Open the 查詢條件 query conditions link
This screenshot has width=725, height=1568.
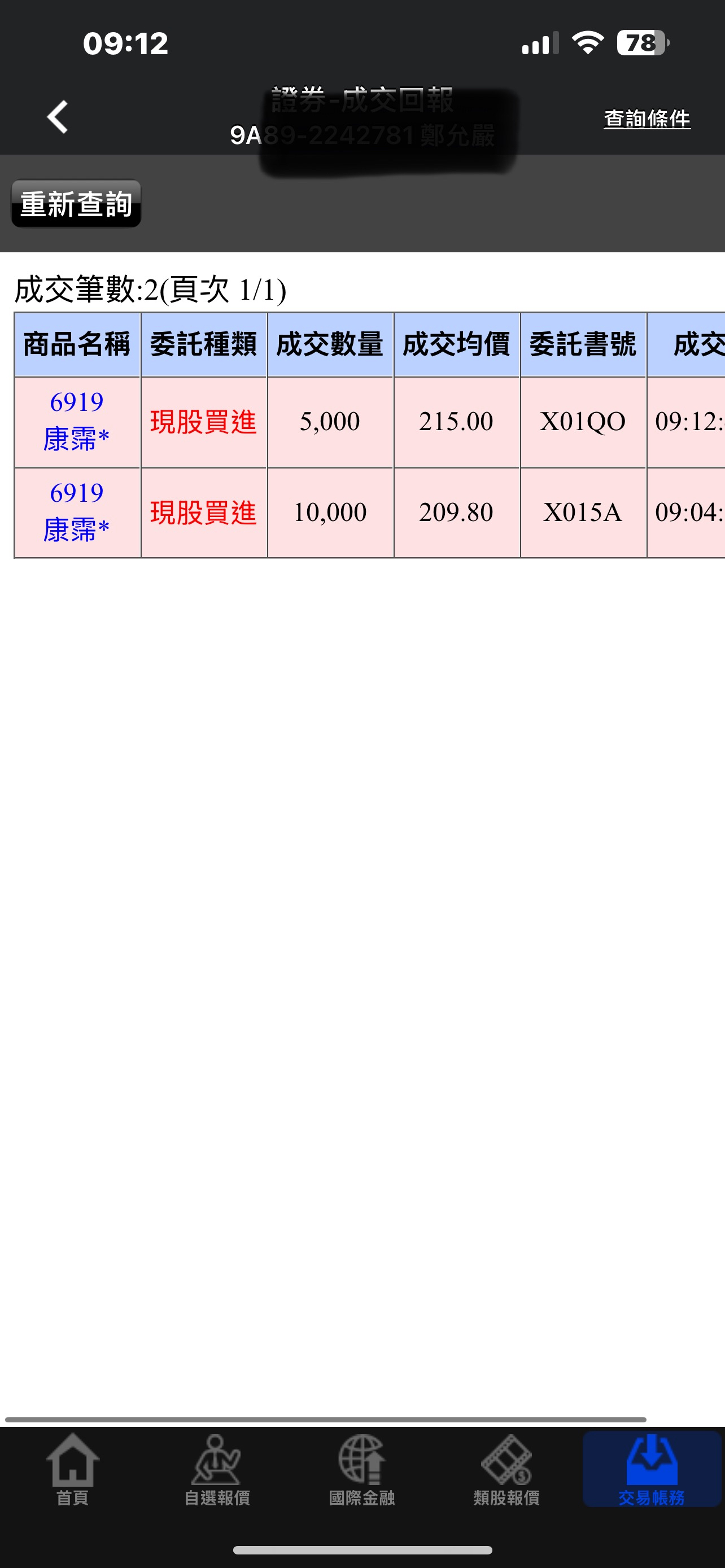pyautogui.click(x=647, y=118)
